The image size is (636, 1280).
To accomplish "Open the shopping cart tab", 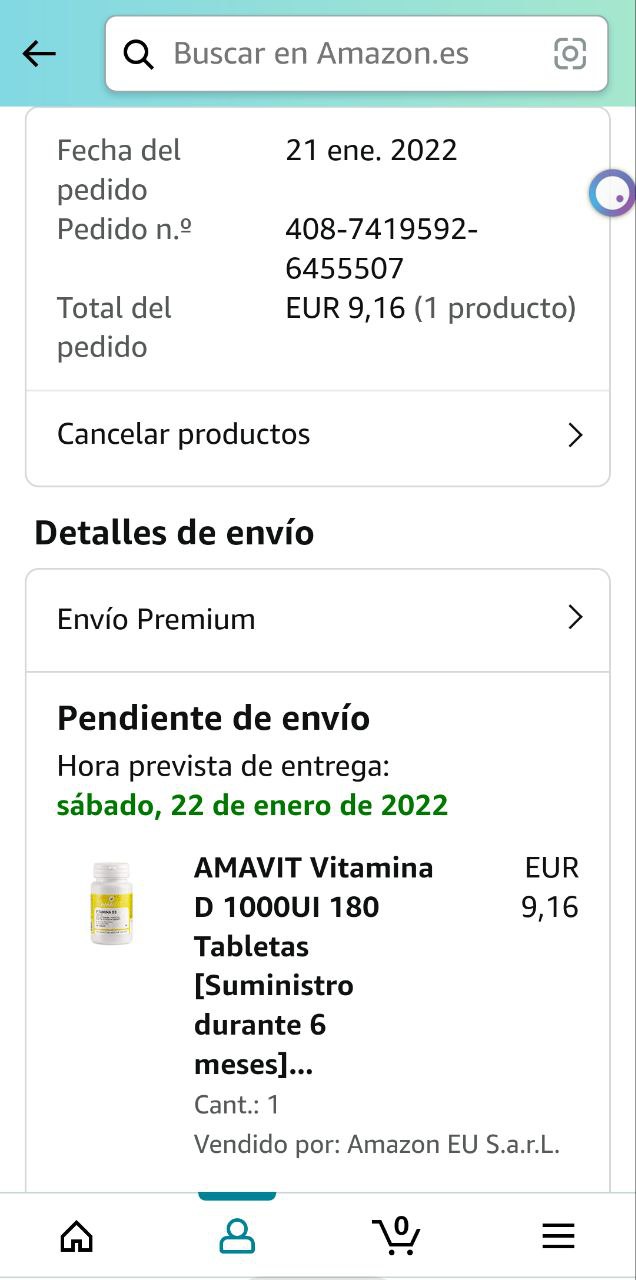I will 397,1236.
